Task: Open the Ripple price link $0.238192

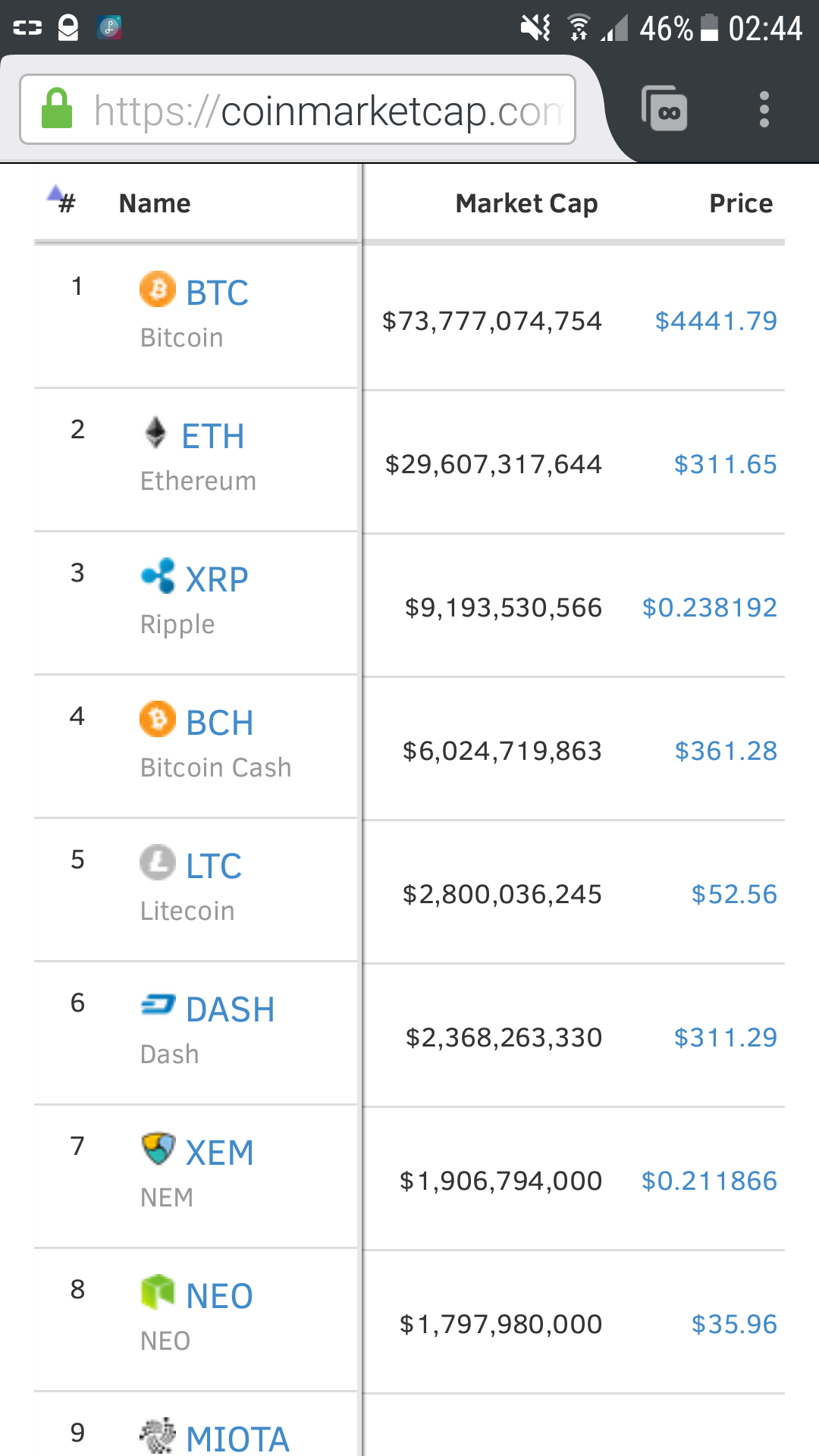Action: (x=710, y=607)
